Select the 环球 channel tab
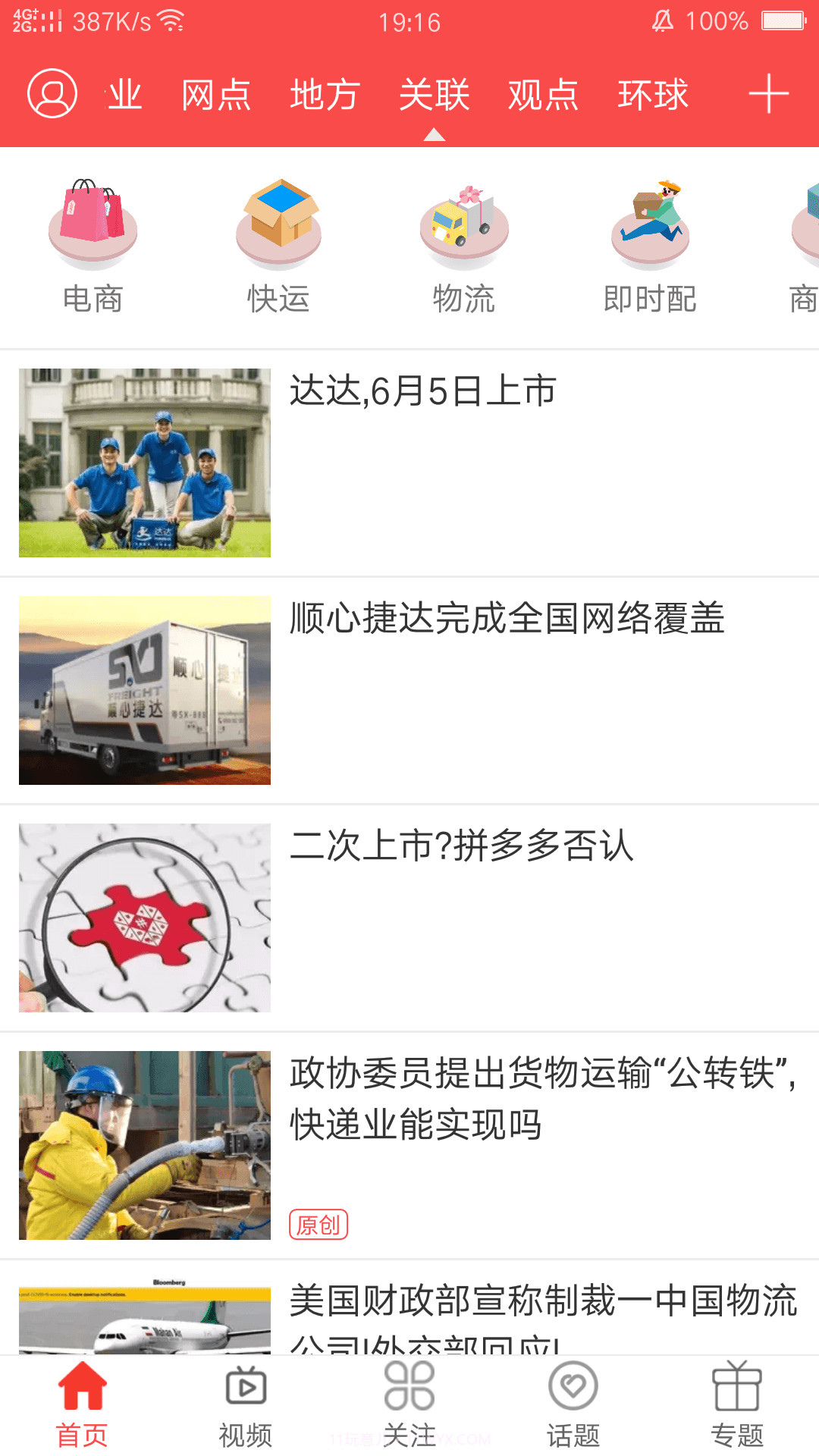 pos(653,94)
